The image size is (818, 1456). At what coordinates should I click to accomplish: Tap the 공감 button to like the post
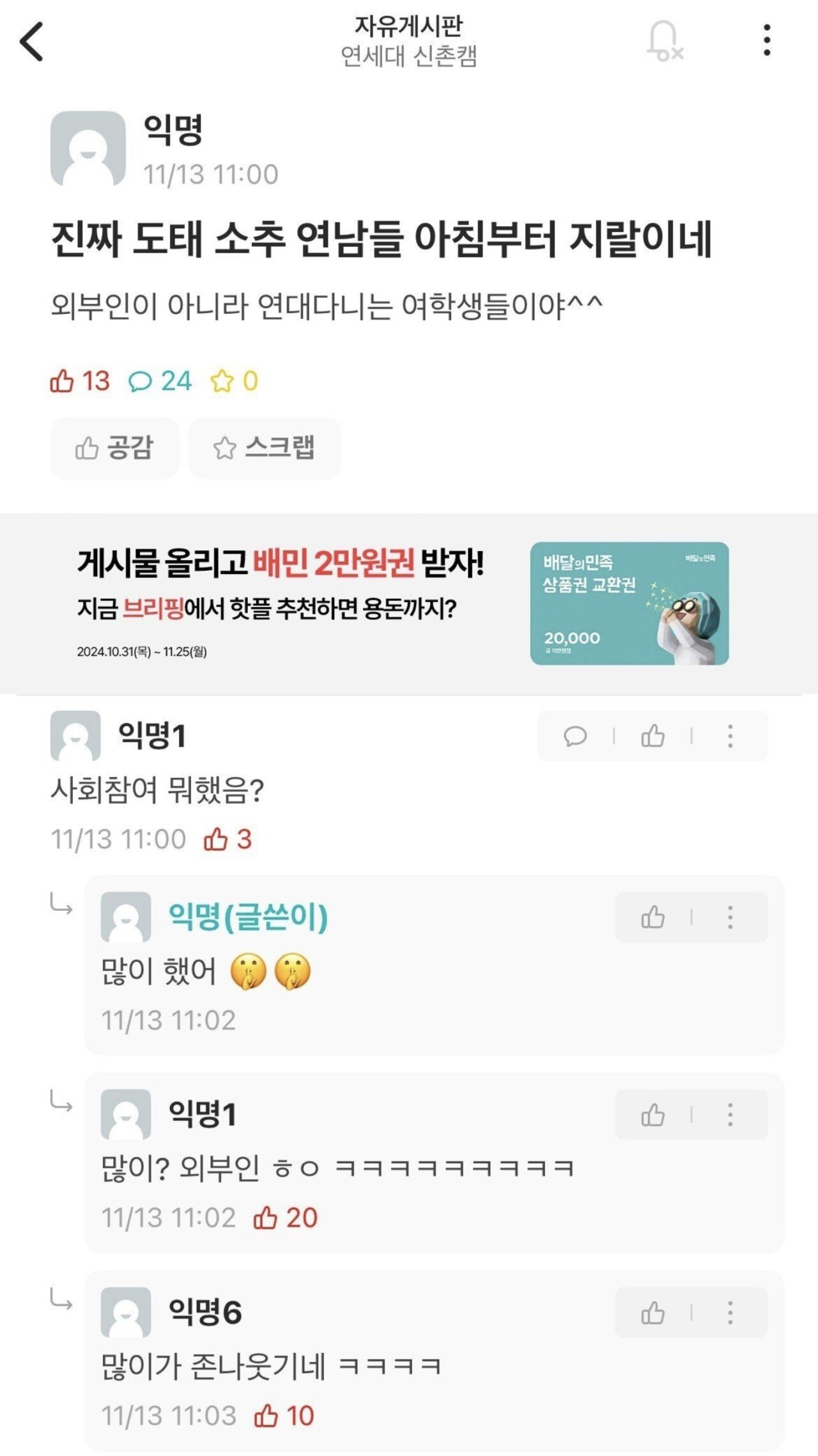tap(114, 447)
